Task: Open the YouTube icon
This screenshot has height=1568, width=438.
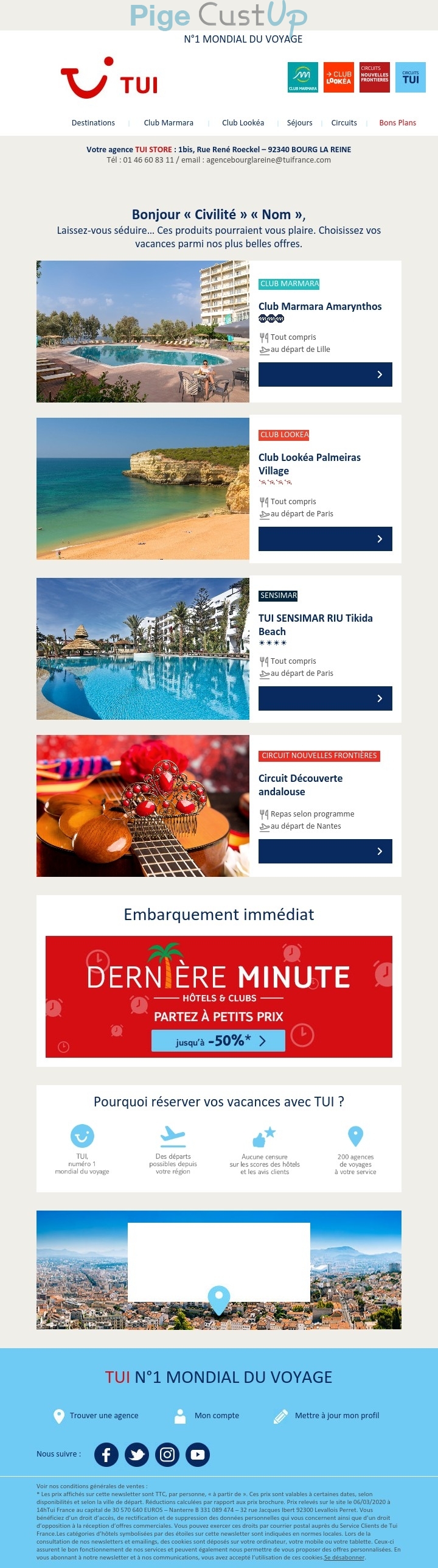Action: coord(198,1455)
